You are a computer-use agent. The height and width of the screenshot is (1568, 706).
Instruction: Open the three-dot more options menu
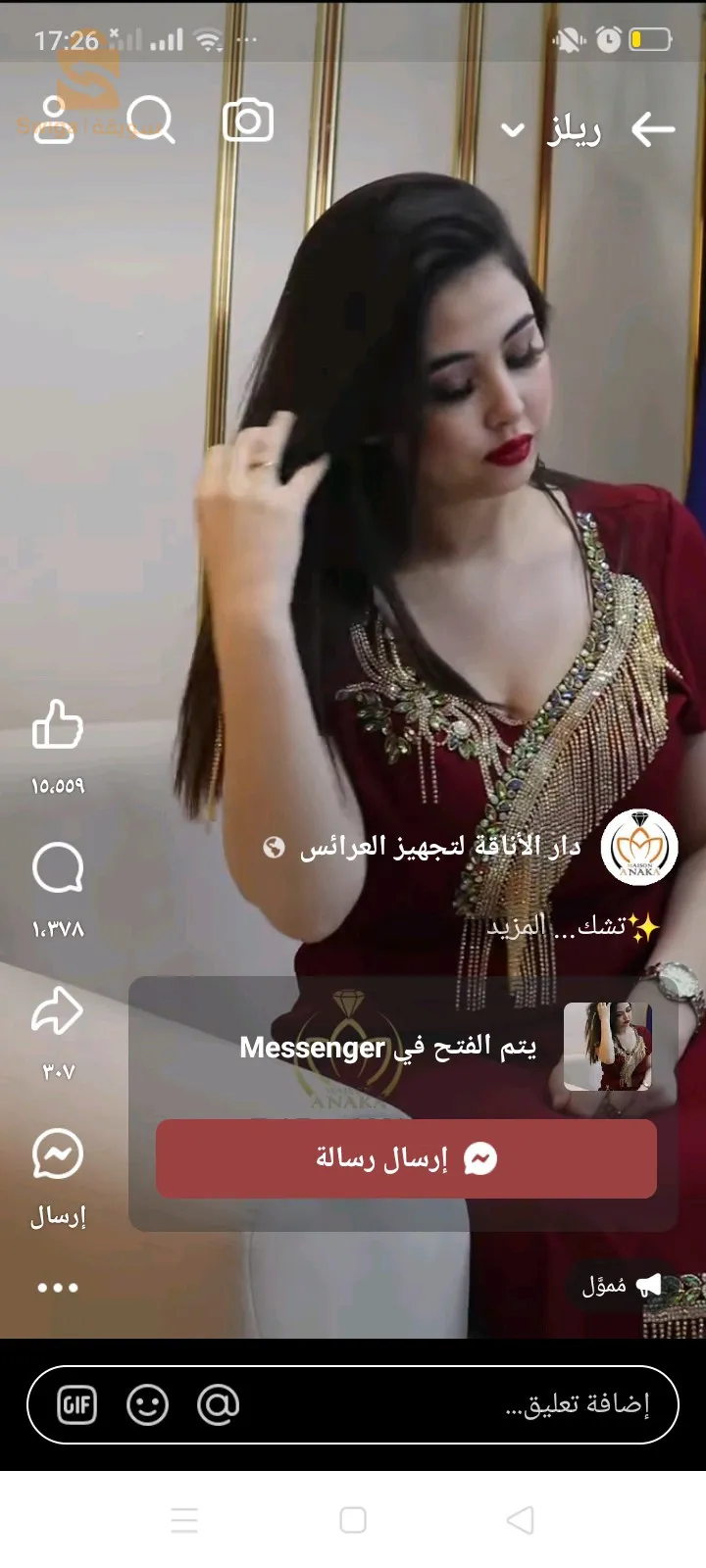58,1288
